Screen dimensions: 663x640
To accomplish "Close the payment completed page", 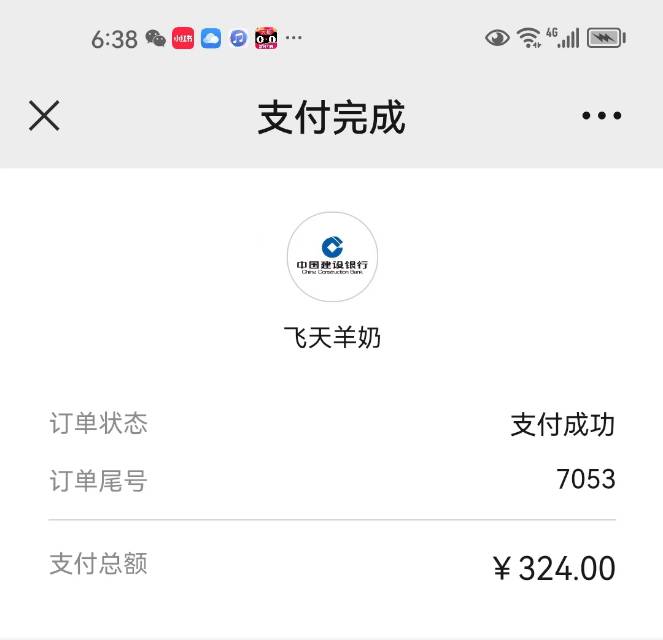I will [x=44, y=117].
